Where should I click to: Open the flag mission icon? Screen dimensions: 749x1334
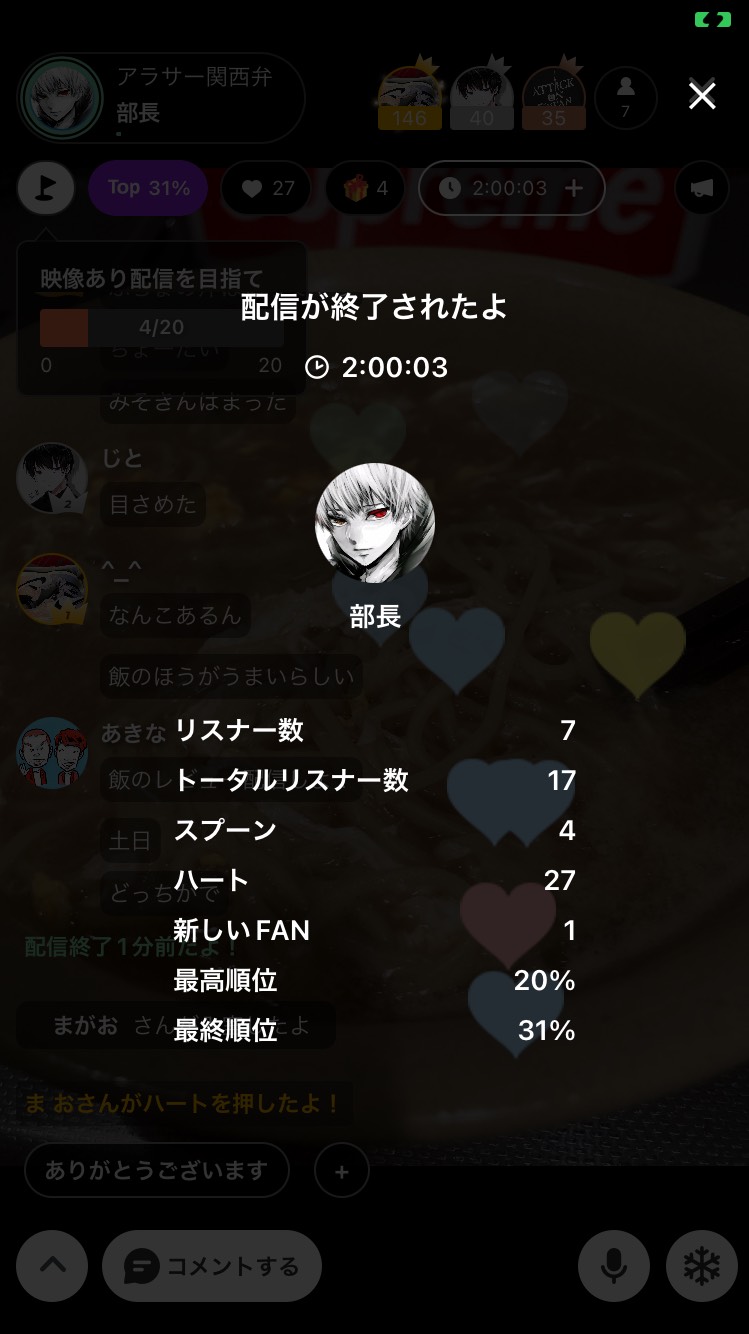coord(46,188)
